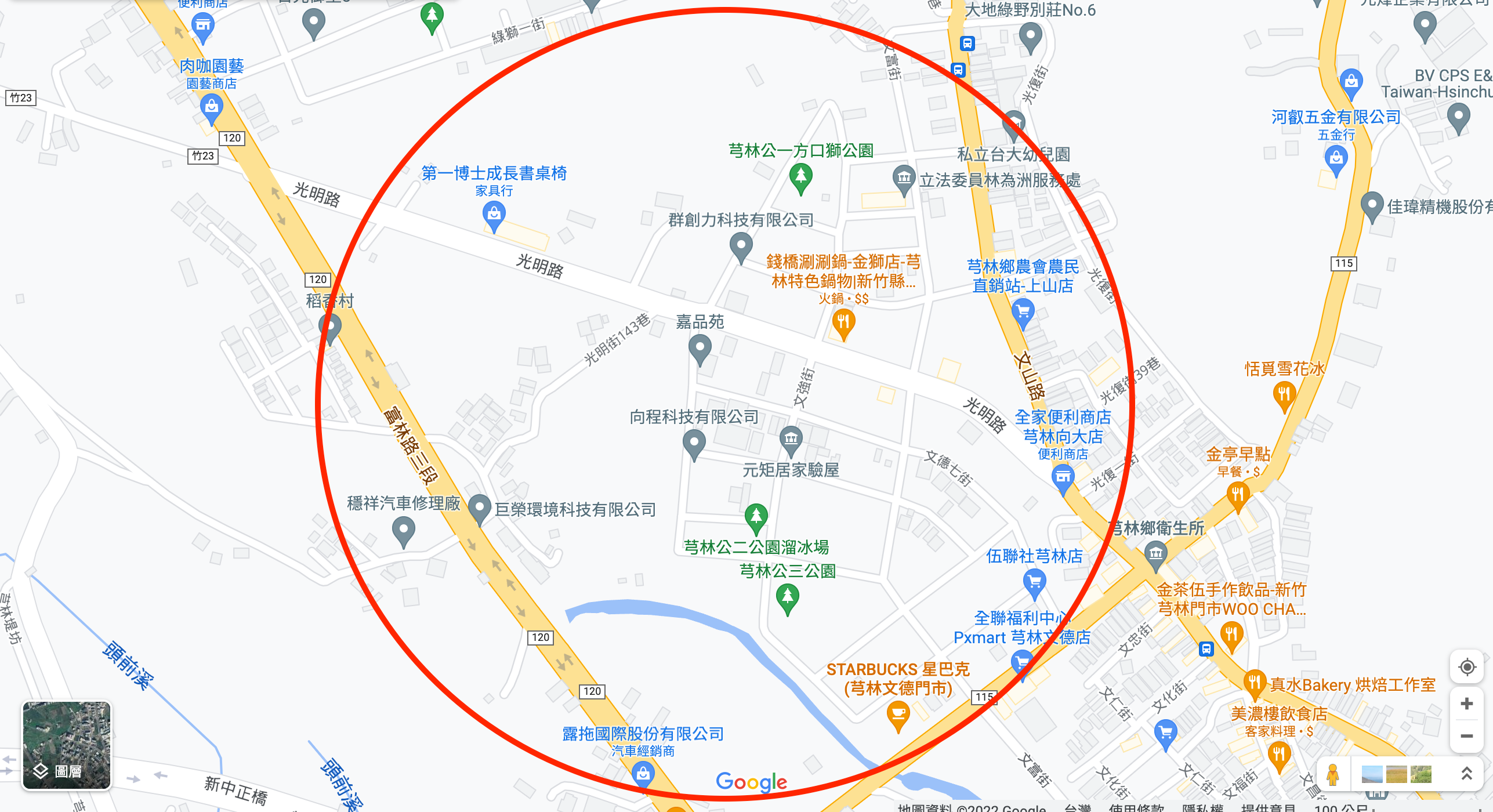This screenshot has width=1493, height=812.
Task: Select the Street View pegman
Action: (x=1332, y=774)
